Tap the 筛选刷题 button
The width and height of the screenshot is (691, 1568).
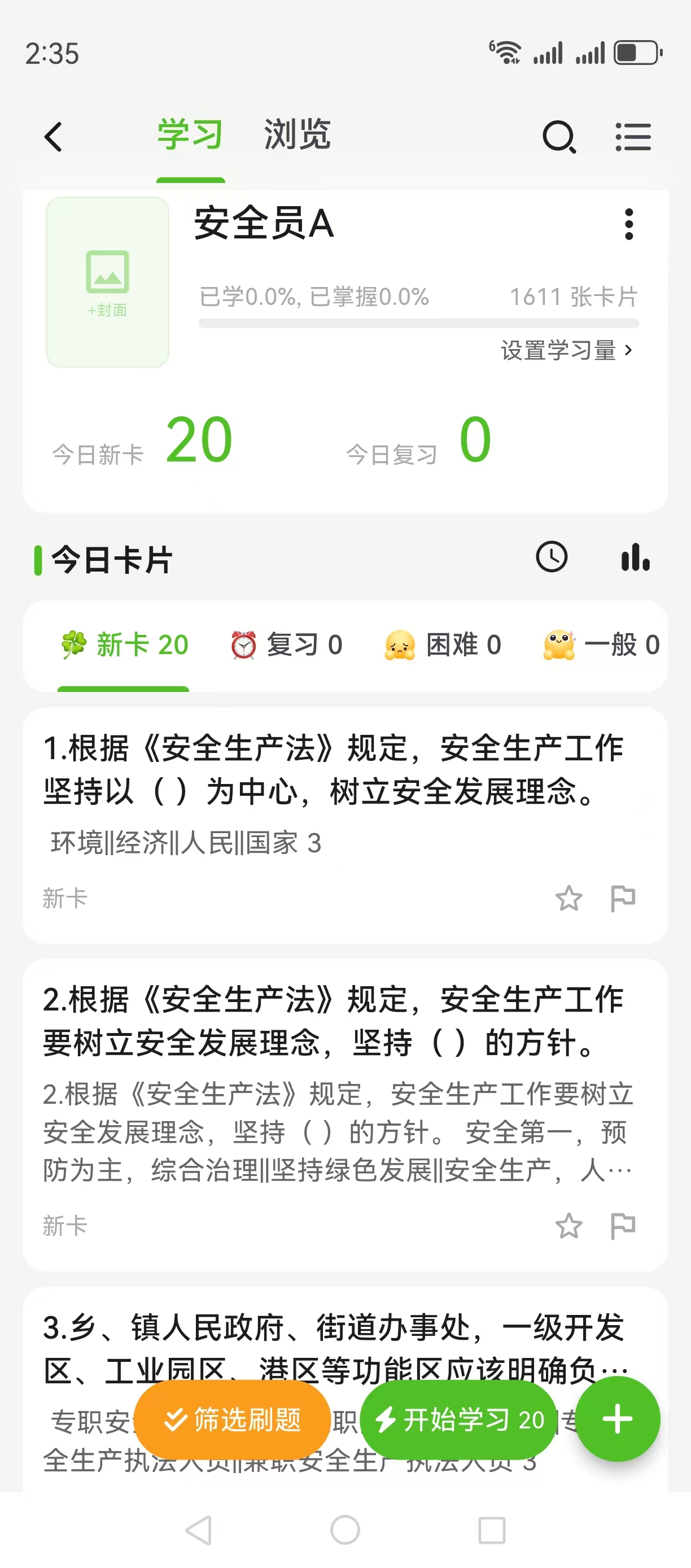coord(233,1419)
